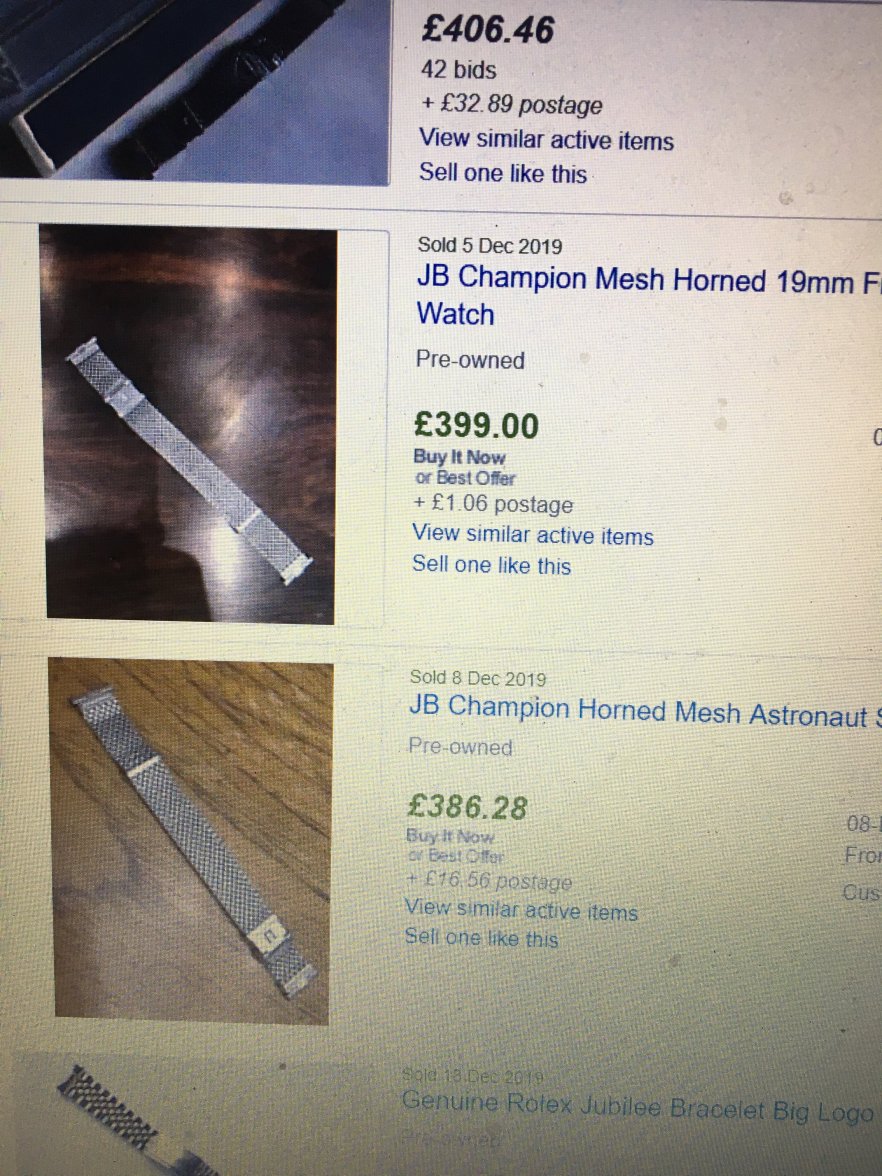This screenshot has height=1176, width=882.
Task: Choose Sell one like this under £386.28 item
Action: tap(481, 938)
